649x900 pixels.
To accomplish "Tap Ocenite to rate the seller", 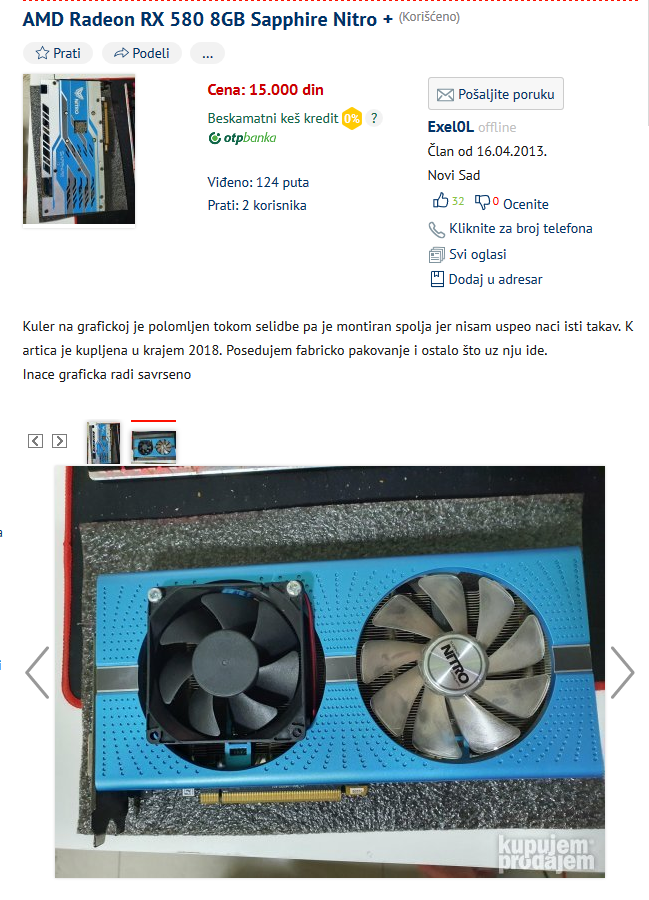I will pyautogui.click(x=525, y=204).
